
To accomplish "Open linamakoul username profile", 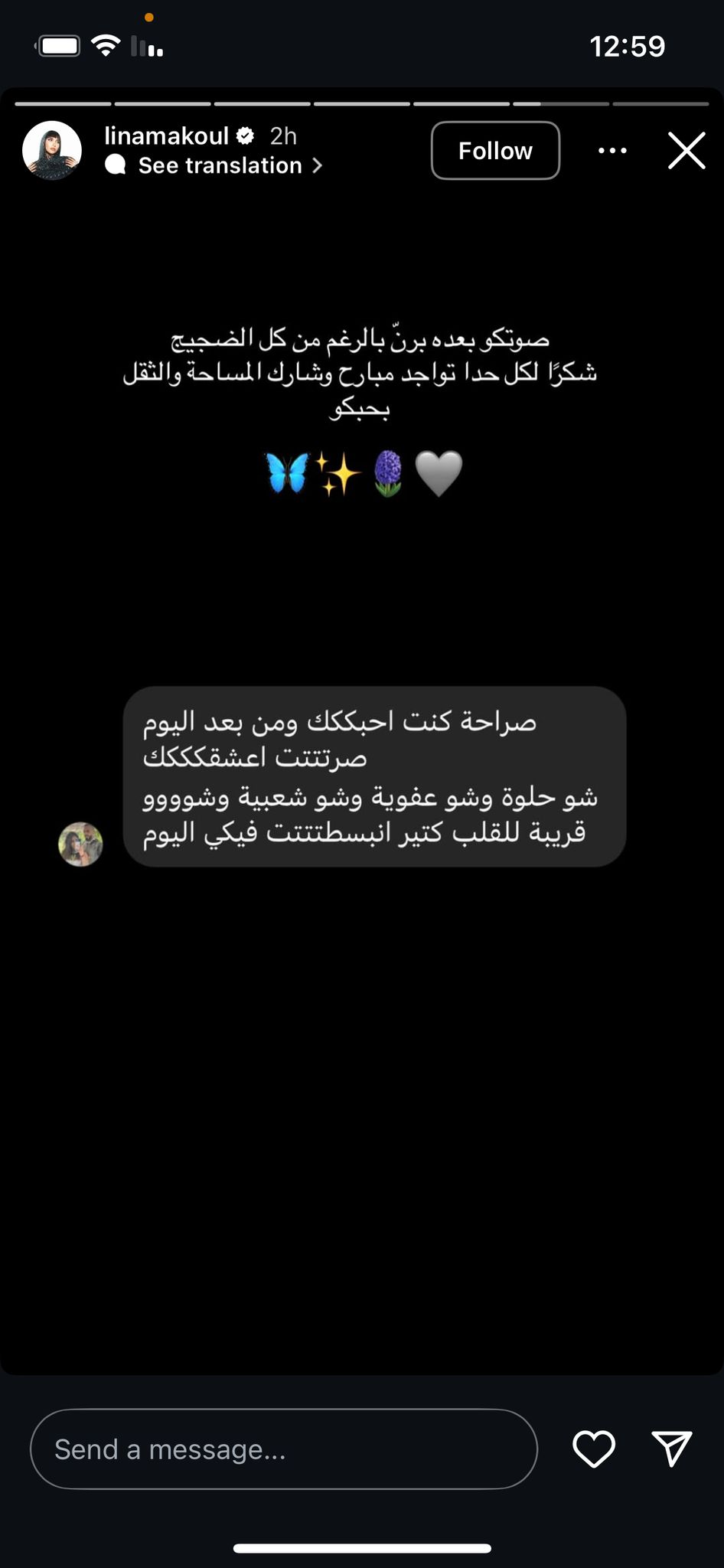I will 166,136.
